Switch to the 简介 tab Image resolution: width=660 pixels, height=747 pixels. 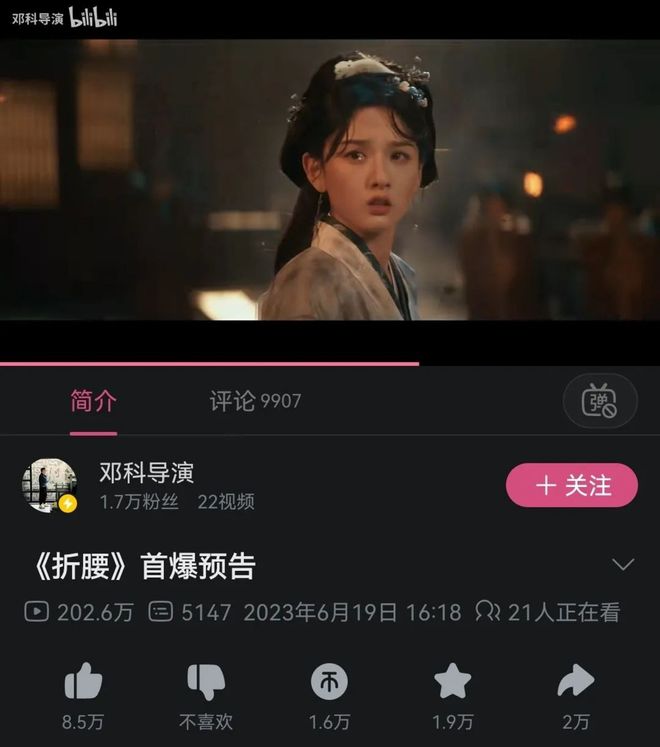coord(93,402)
